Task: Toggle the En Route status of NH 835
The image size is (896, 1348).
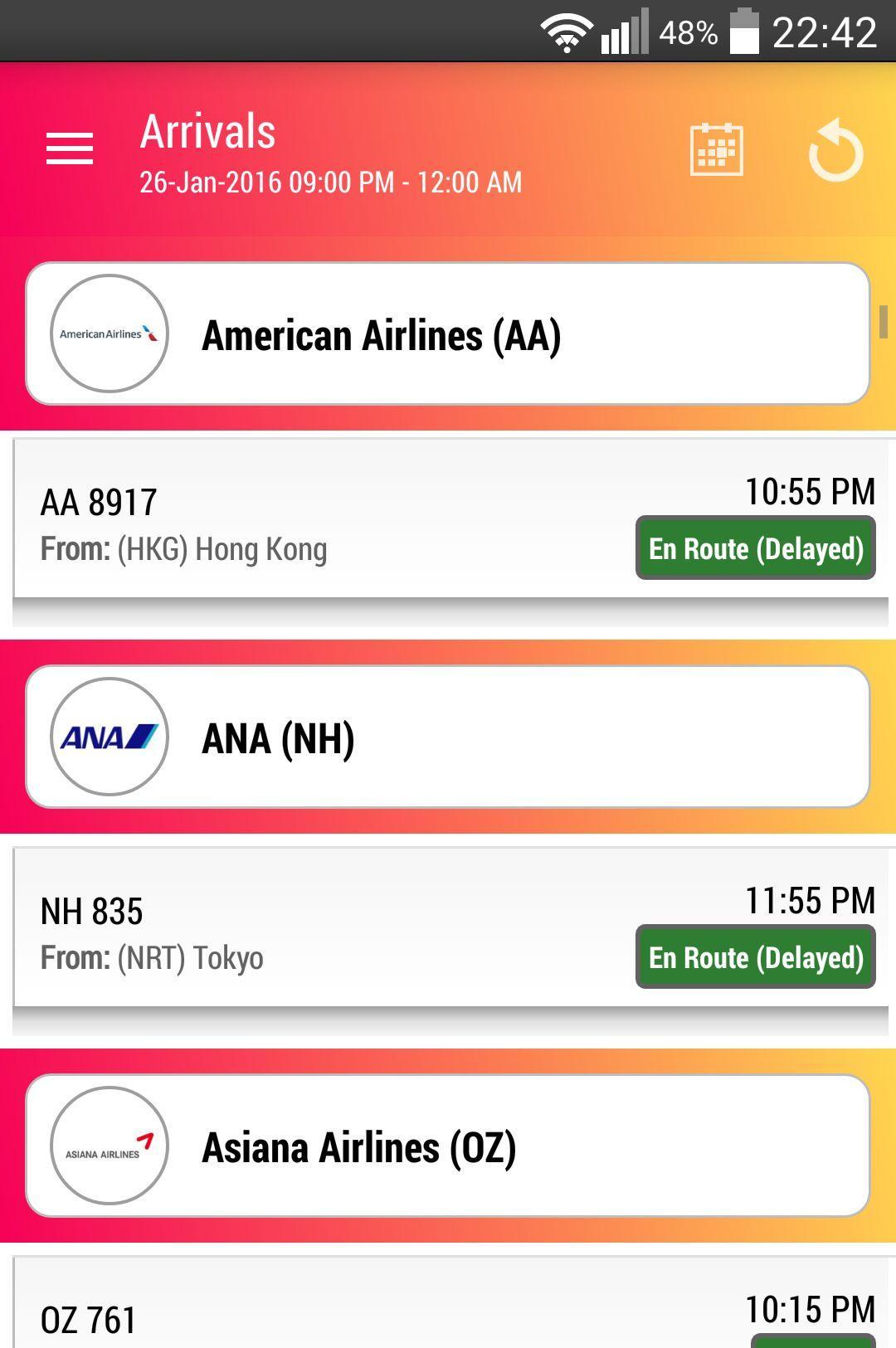Action: [x=755, y=957]
